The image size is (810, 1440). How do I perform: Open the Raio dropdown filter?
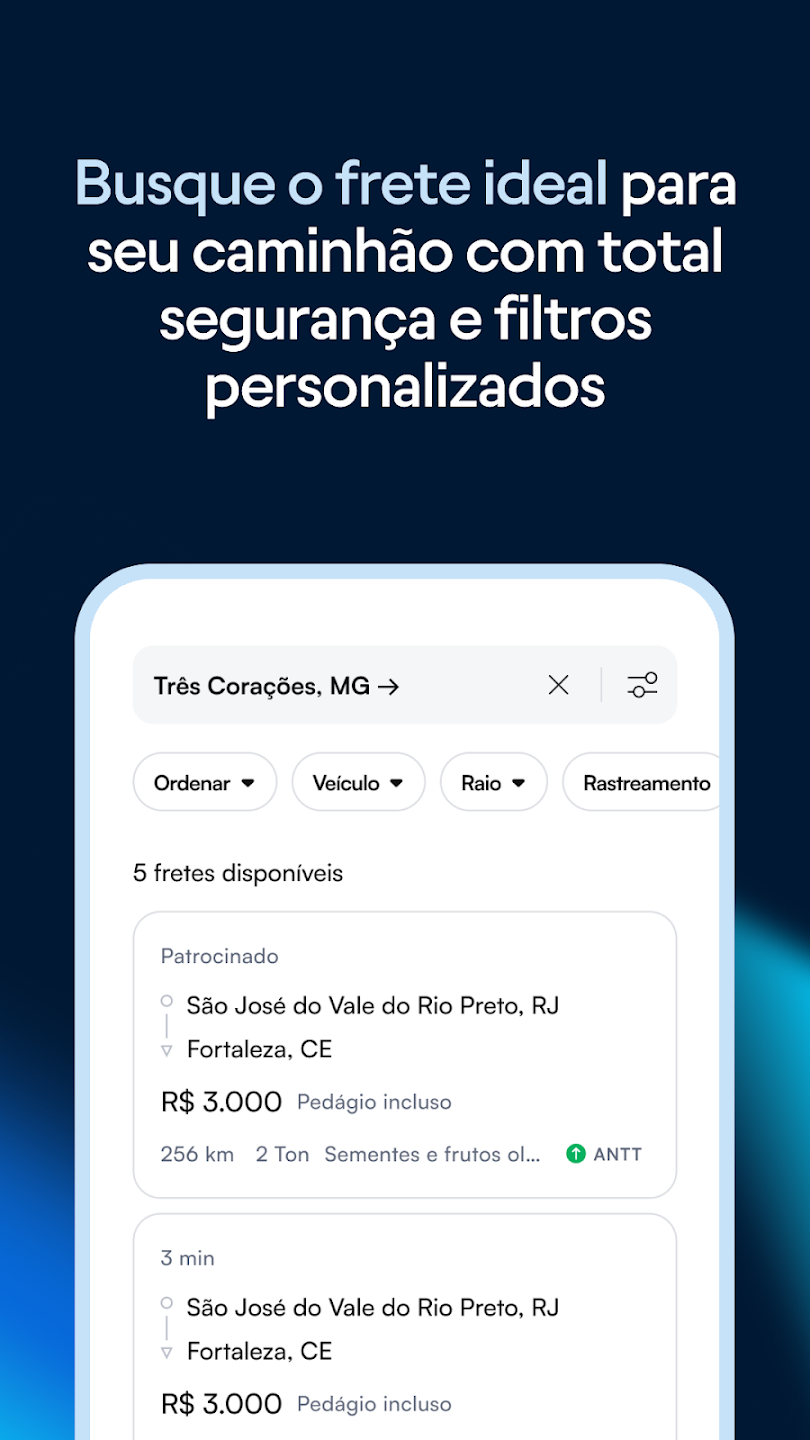[x=493, y=782]
